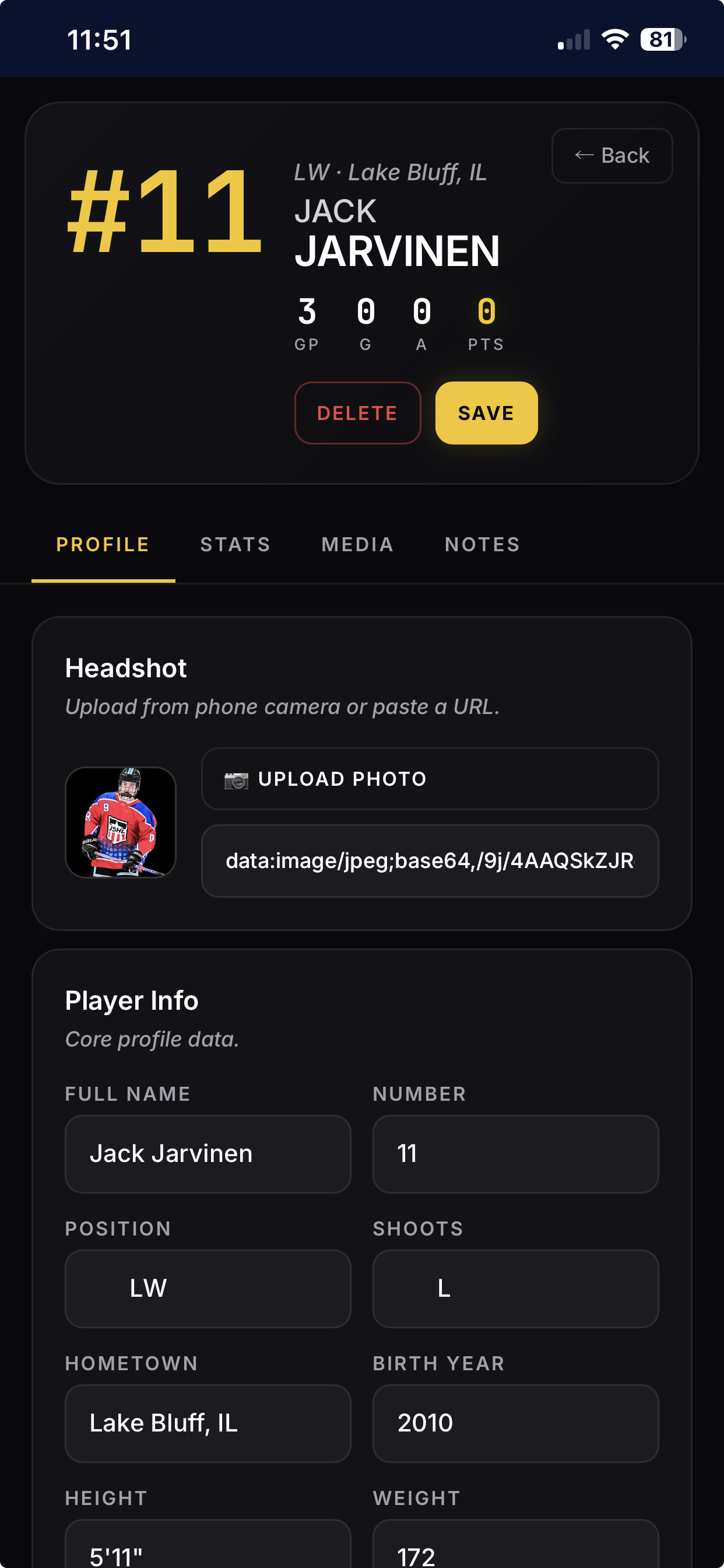The image size is (724, 1568).
Task: Delete this player profile
Action: 358,412
